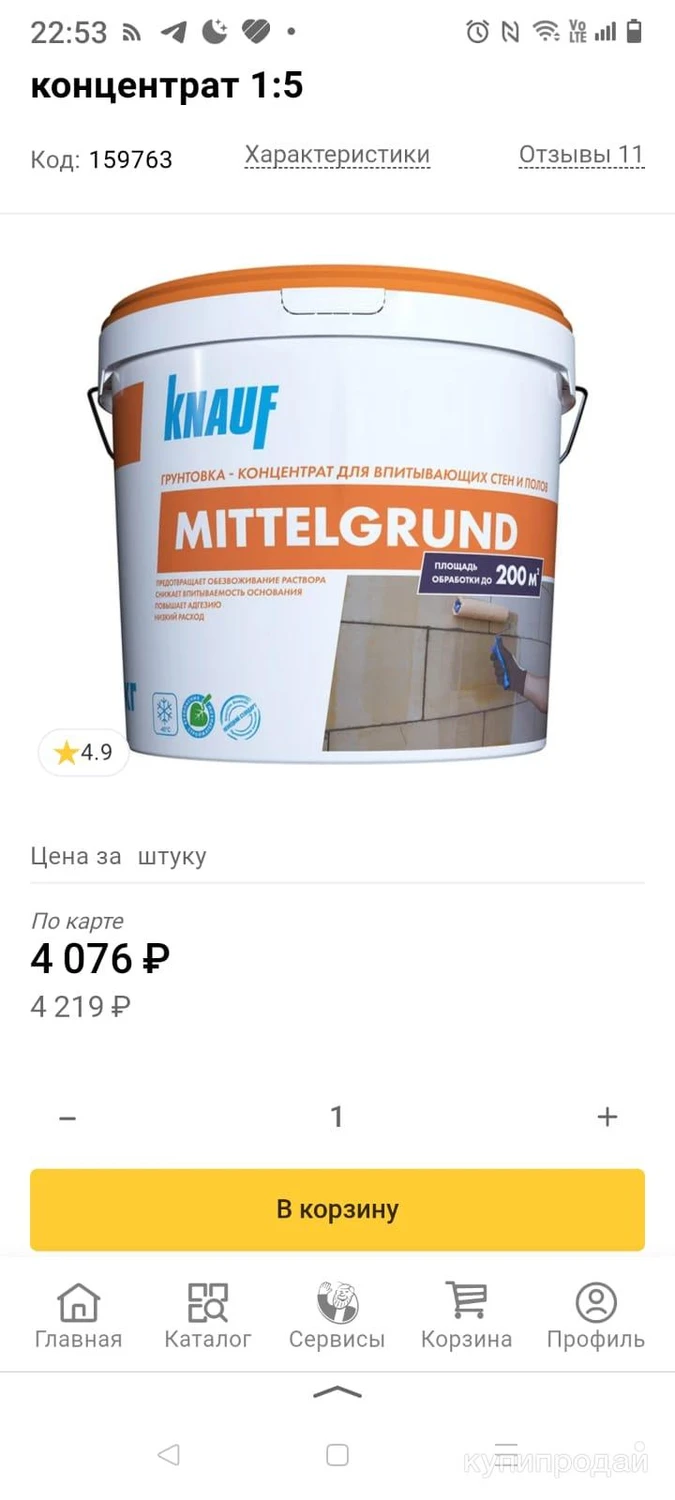This screenshot has width=675, height=1500.
Task: Open the Knauf Mittelgrund product image
Action: click(337, 510)
